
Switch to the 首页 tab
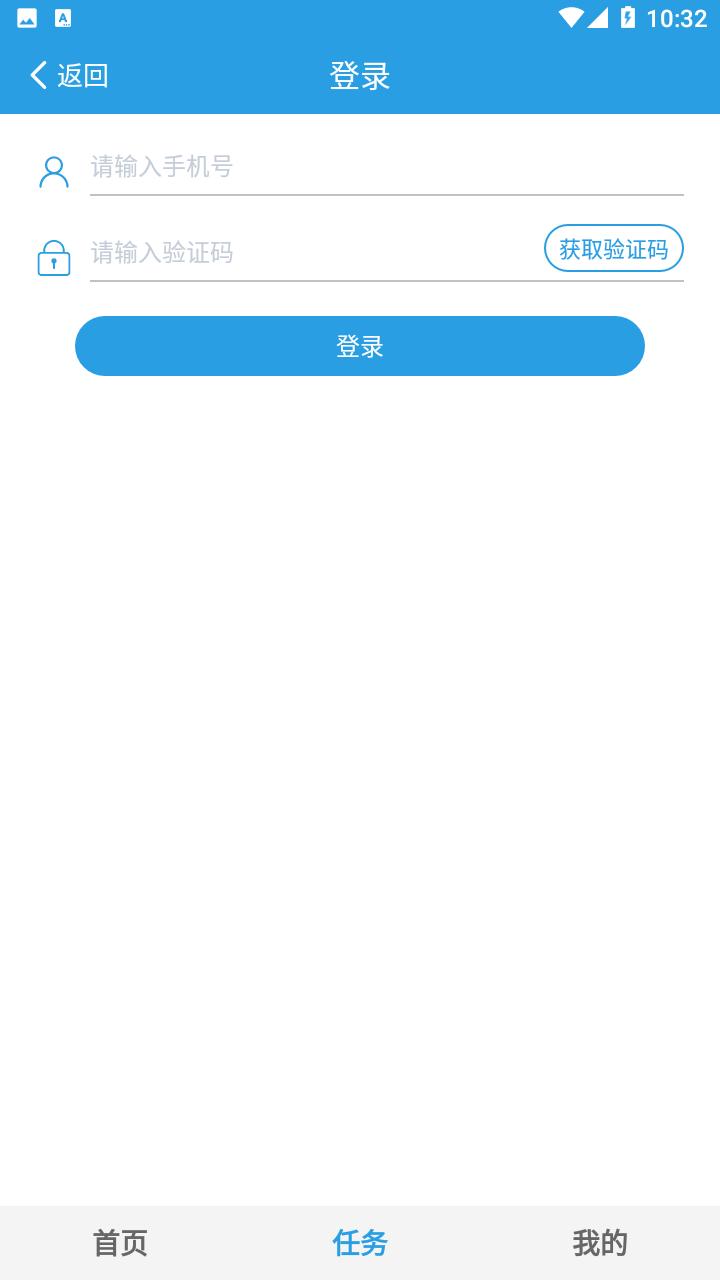120,1243
